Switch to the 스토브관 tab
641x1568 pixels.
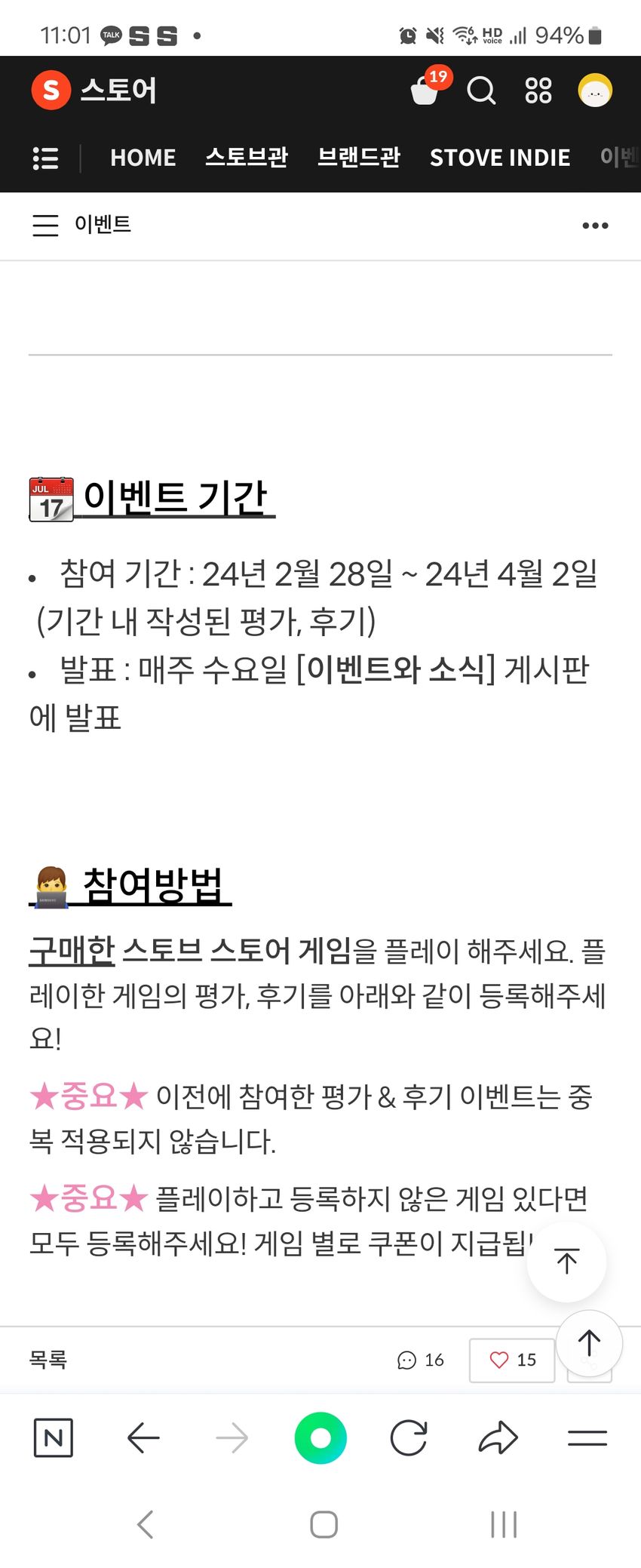(247, 158)
